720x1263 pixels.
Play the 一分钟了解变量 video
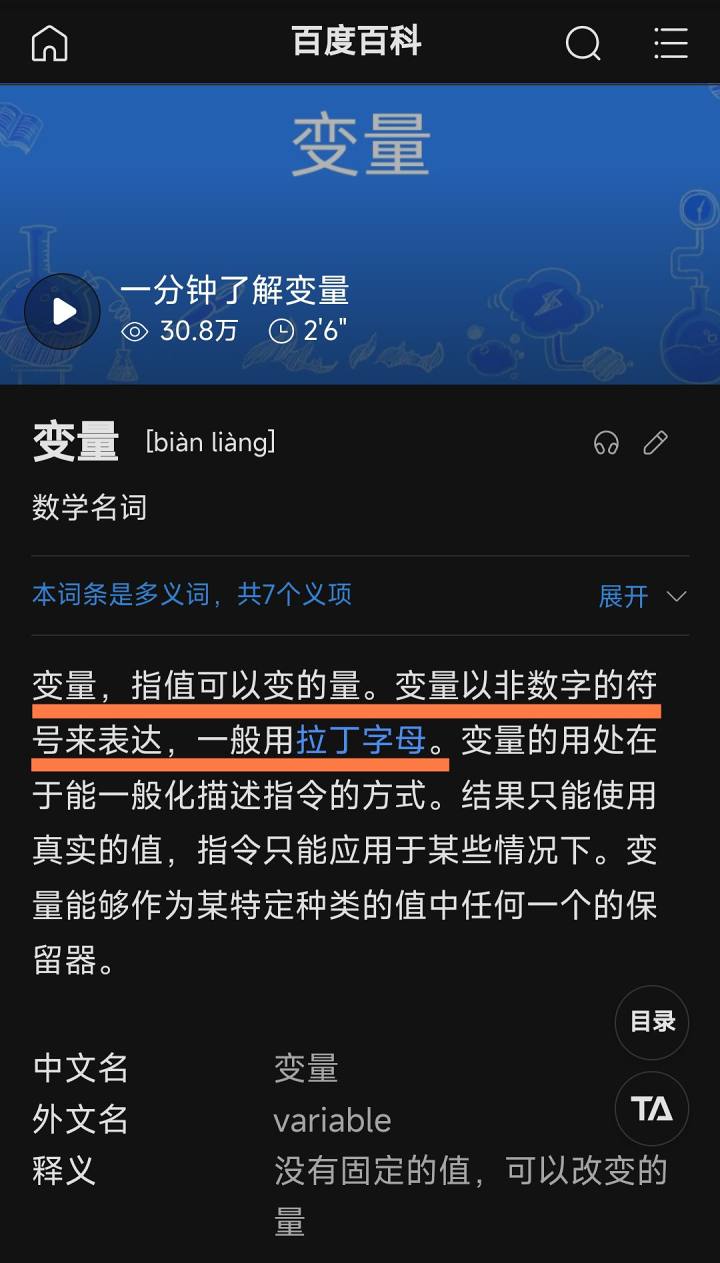pos(63,311)
